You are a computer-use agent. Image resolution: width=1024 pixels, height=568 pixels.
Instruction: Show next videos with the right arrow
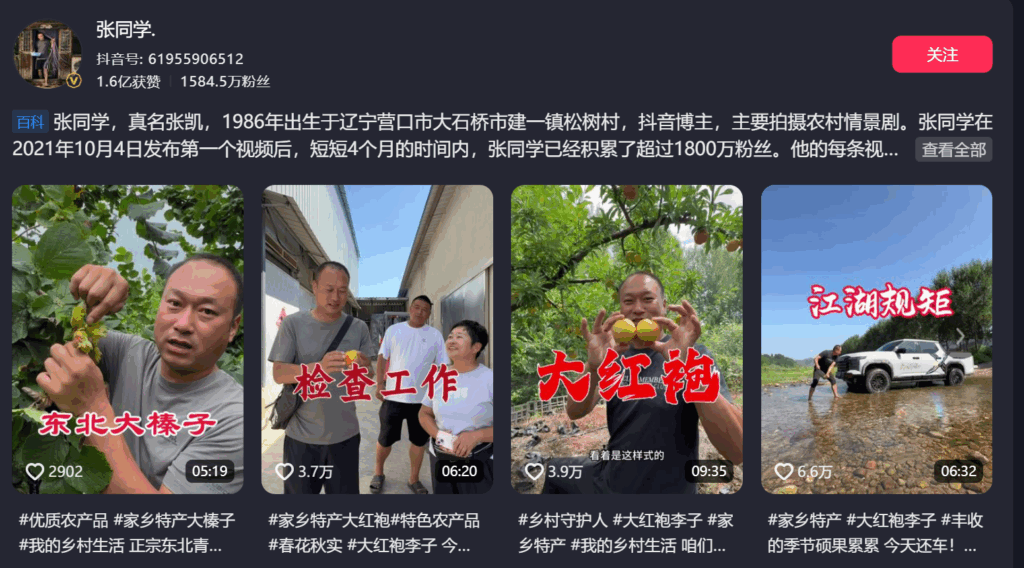point(960,336)
